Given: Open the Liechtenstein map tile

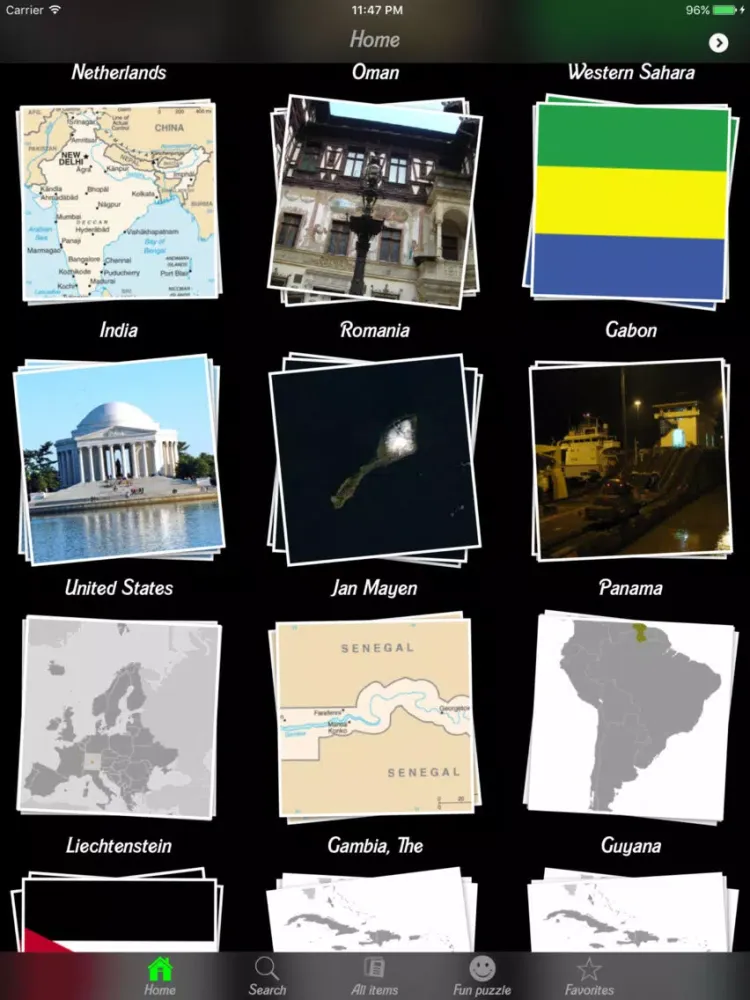Looking at the screenshot, I should tap(118, 717).
